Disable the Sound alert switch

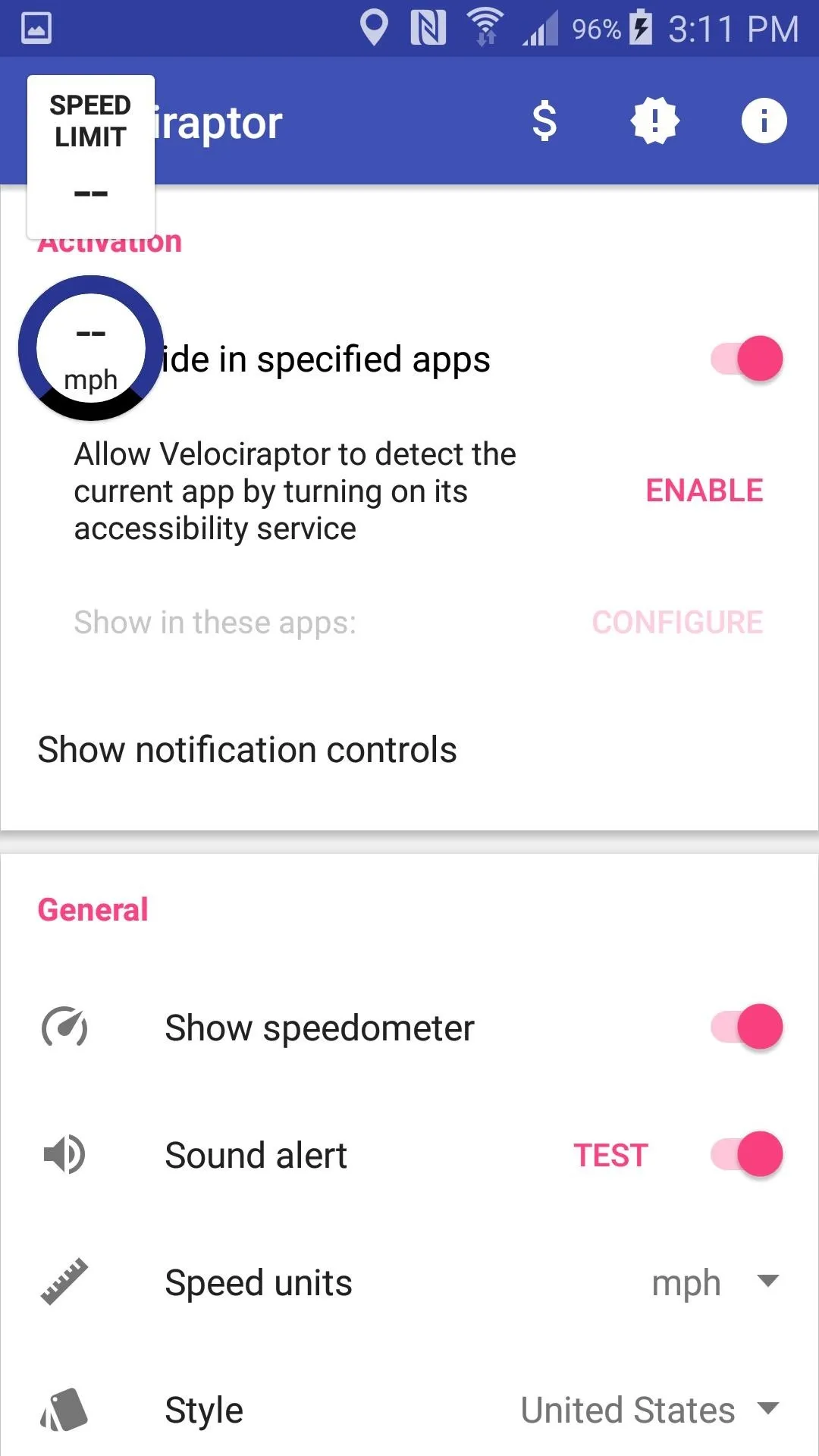coord(746,1155)
